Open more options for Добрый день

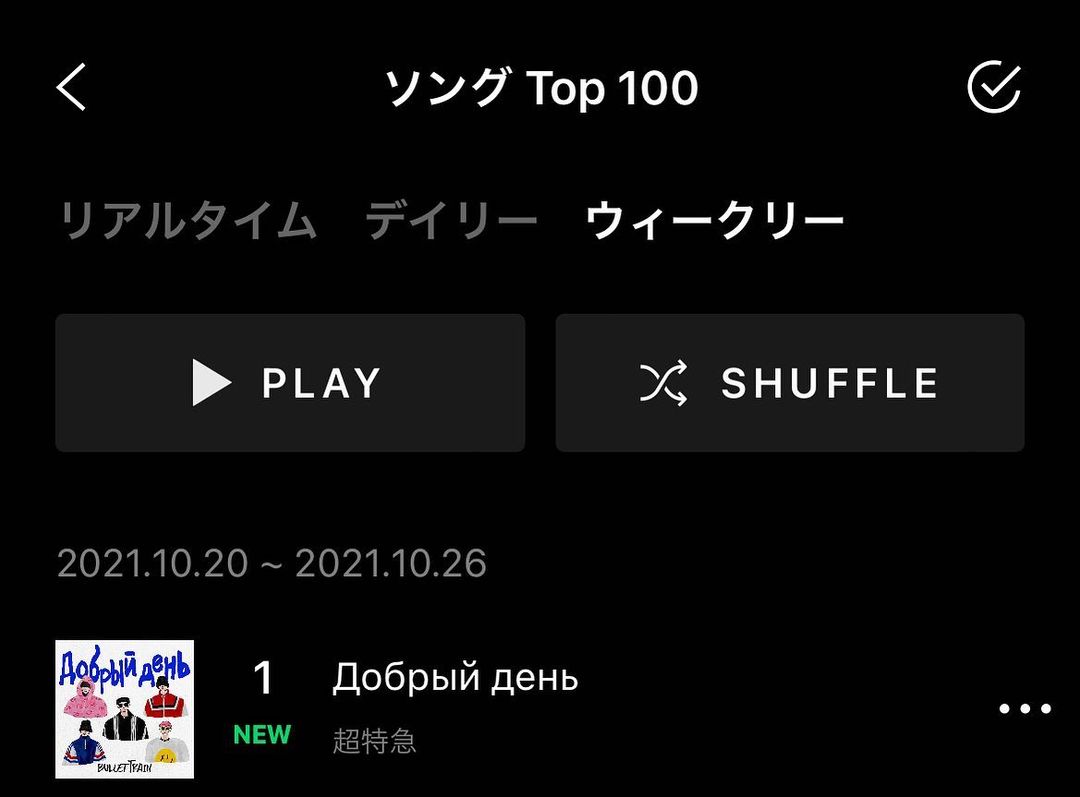pos(1024,709)
